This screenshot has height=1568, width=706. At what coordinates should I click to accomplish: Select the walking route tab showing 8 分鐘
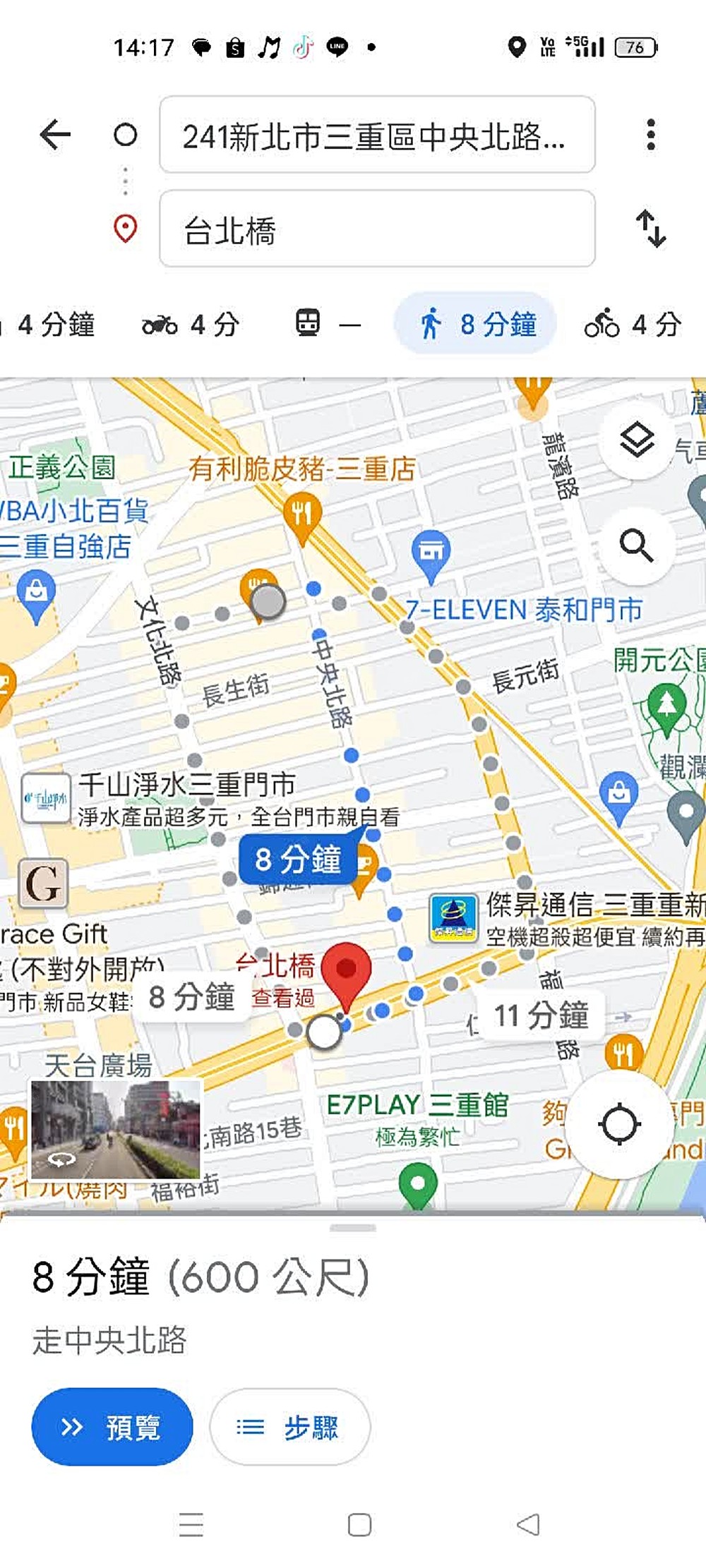pyautogui.click(x=474, y=322)
